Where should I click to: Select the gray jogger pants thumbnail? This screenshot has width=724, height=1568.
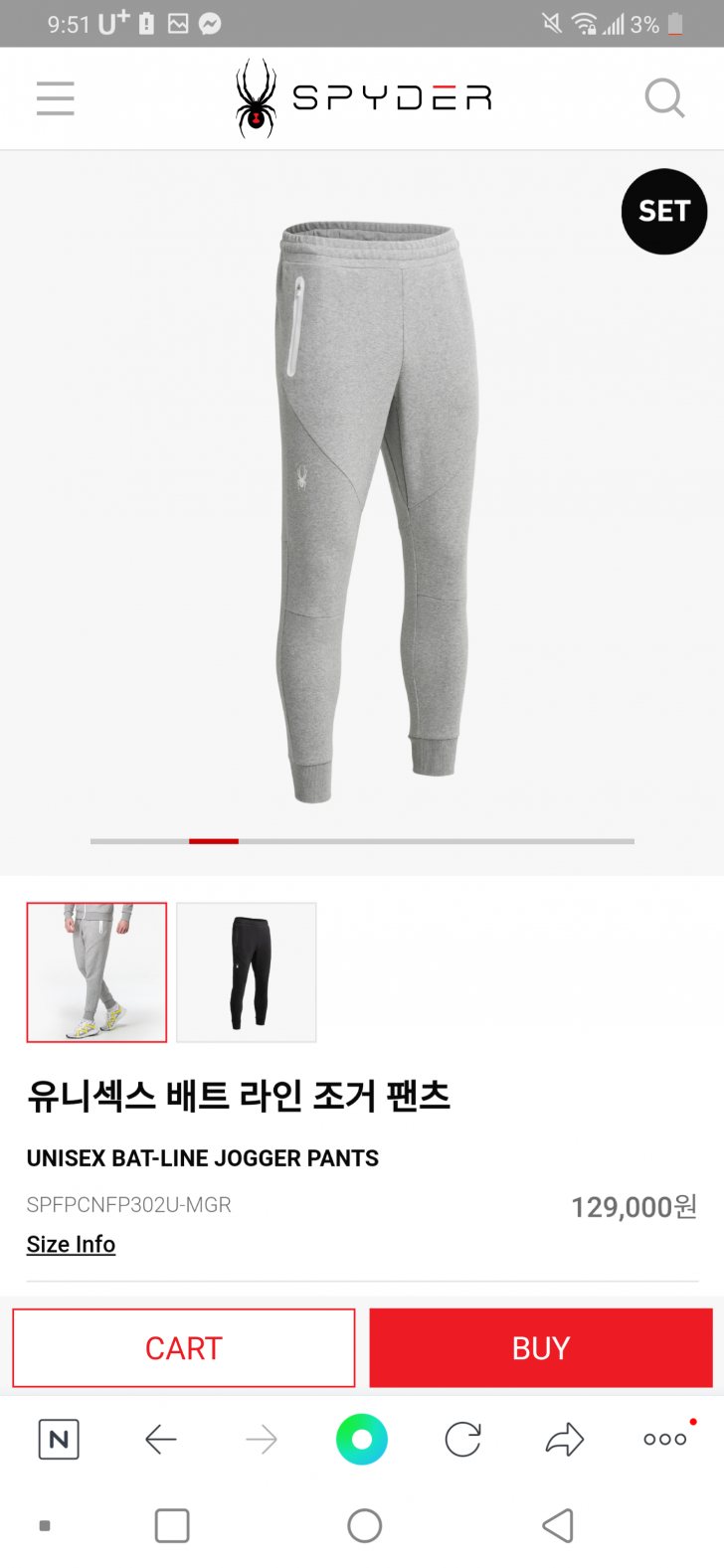click(96, 971)
